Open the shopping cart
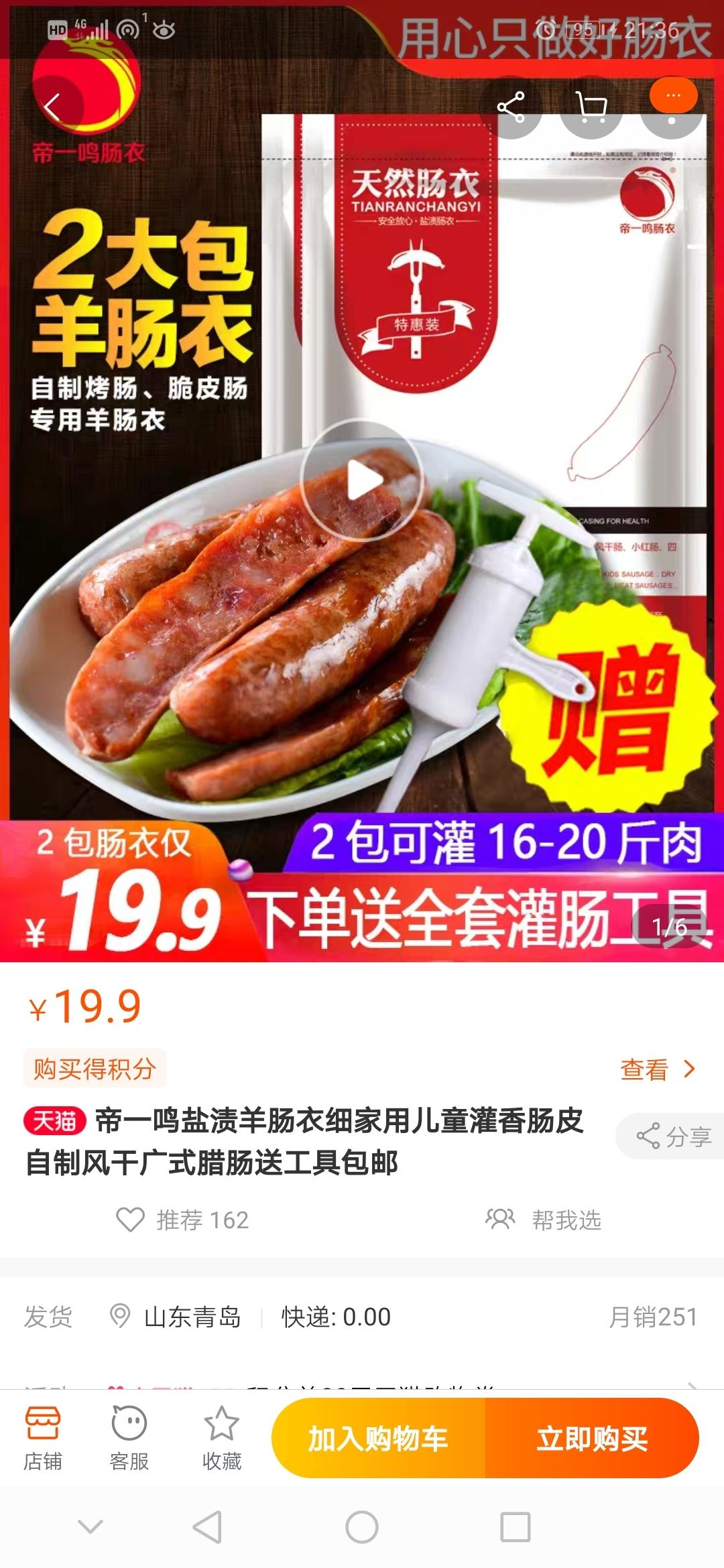This screenshot has width=724, height=1568. [x=591, y=107]
